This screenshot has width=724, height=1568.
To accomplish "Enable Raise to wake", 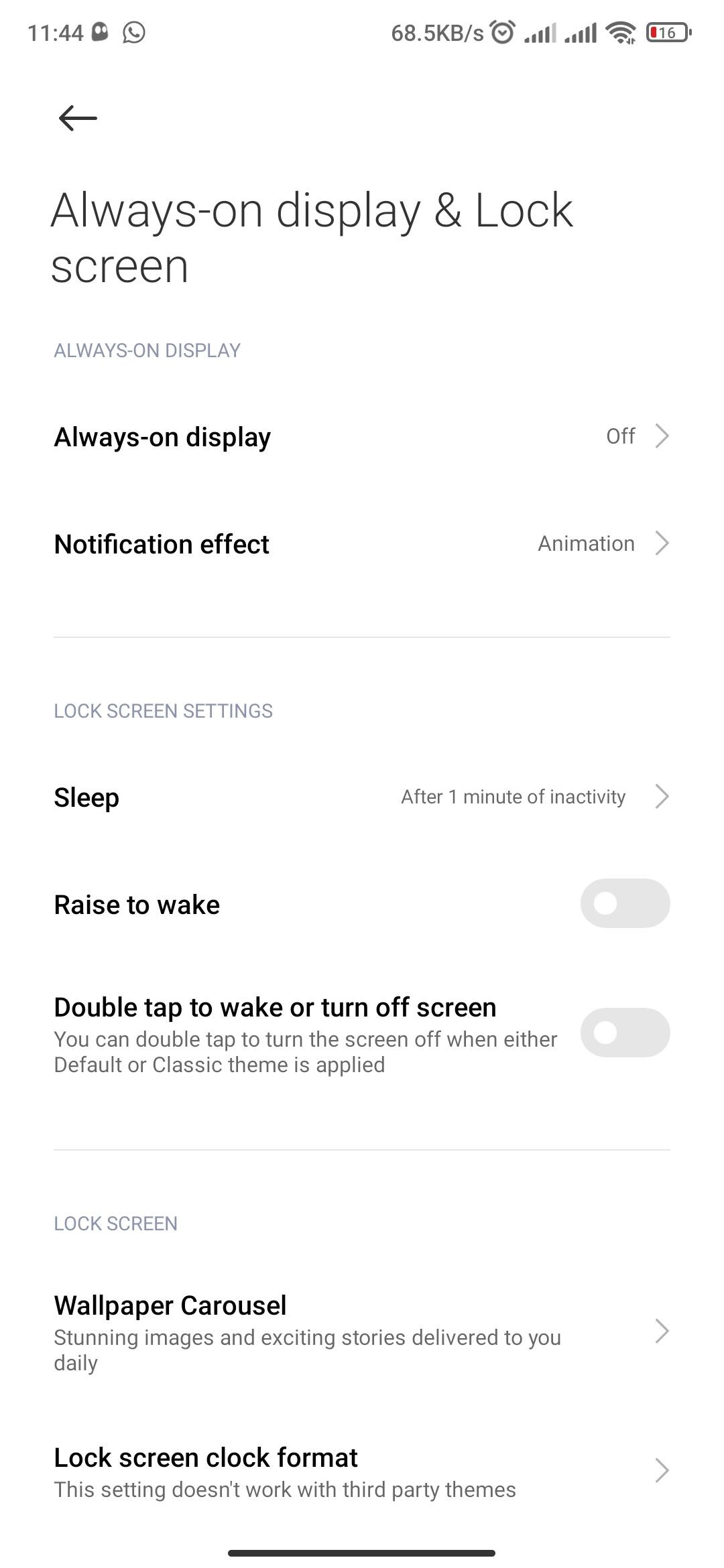I will (x=625, y=903).
